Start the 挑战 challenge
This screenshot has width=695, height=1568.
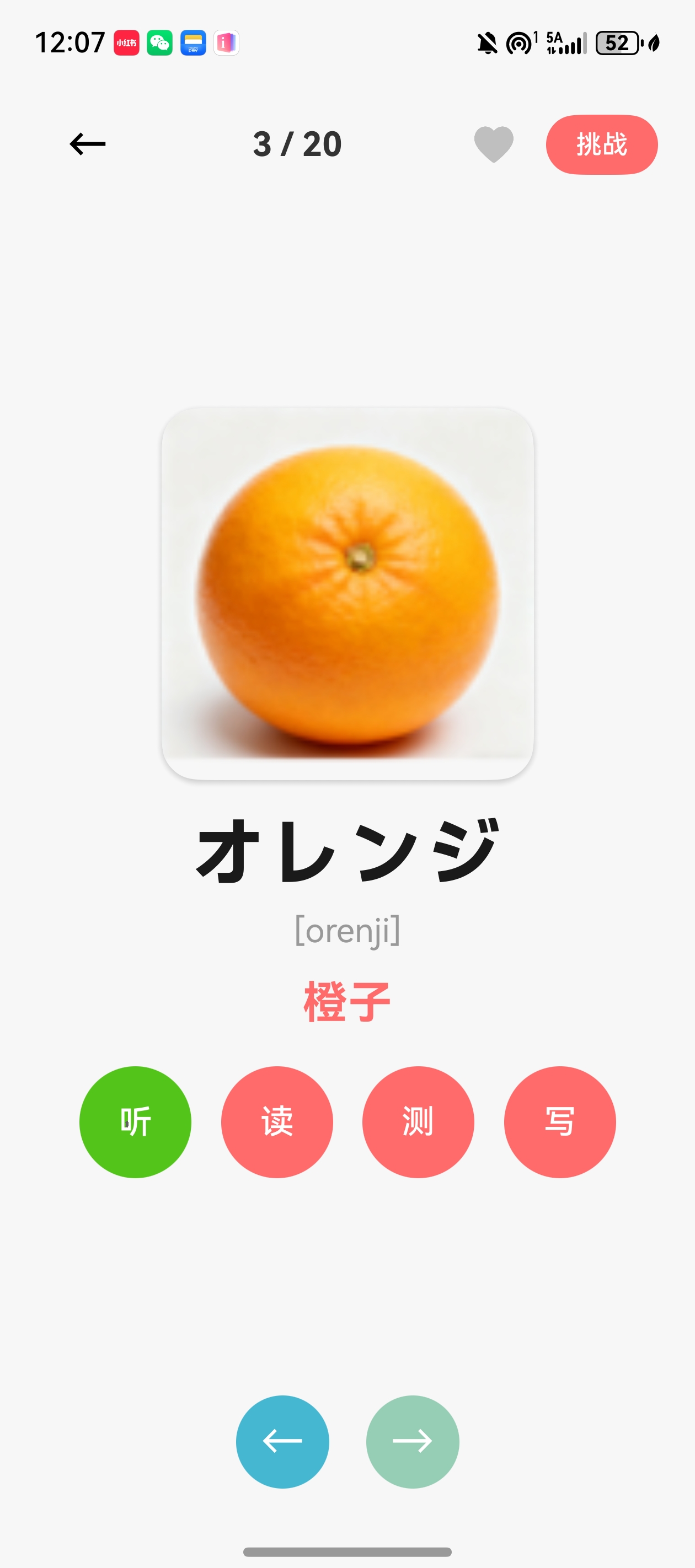point(601,144)
